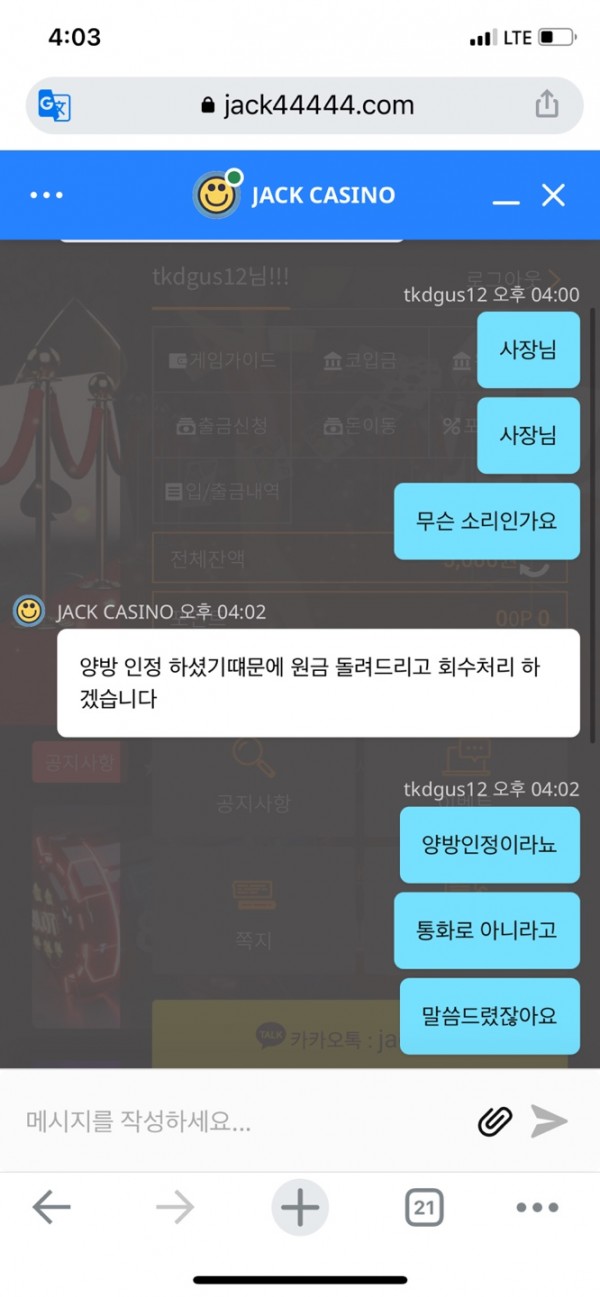Image resolution: width=600 pixels, height=1297 pixels.
Task: Share the page from the address bar
Action: [x=546, y=105]
